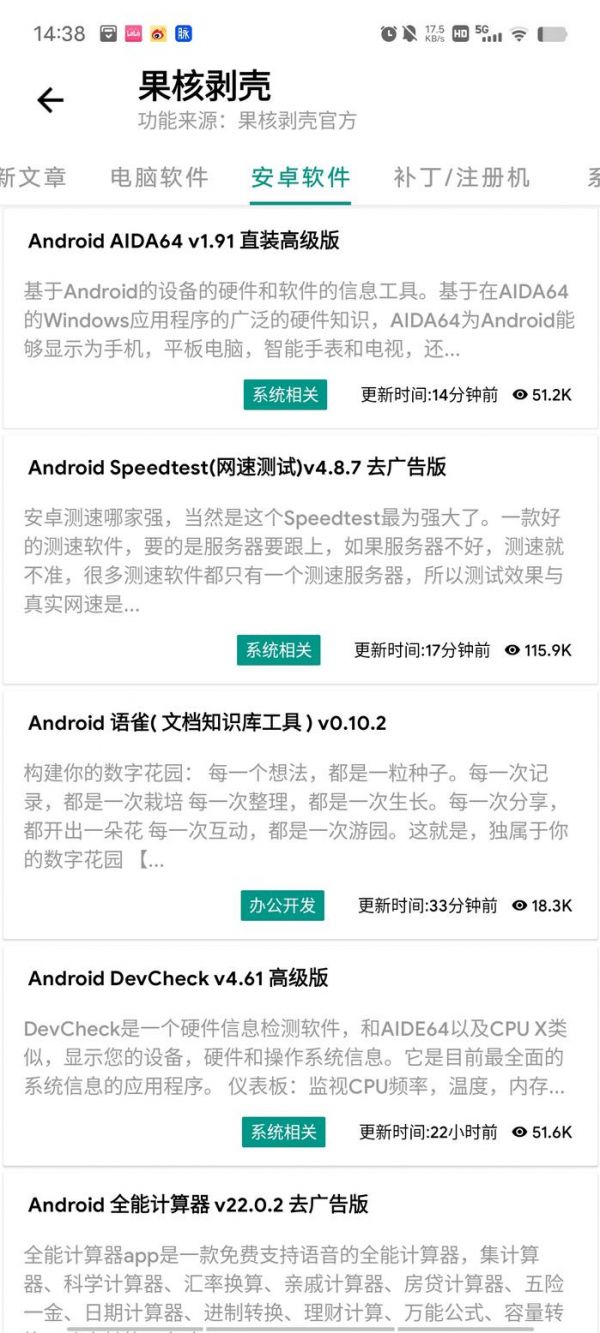
Task: Open the Android AIDA64 v1.91 article
Action: coord(184,241)
